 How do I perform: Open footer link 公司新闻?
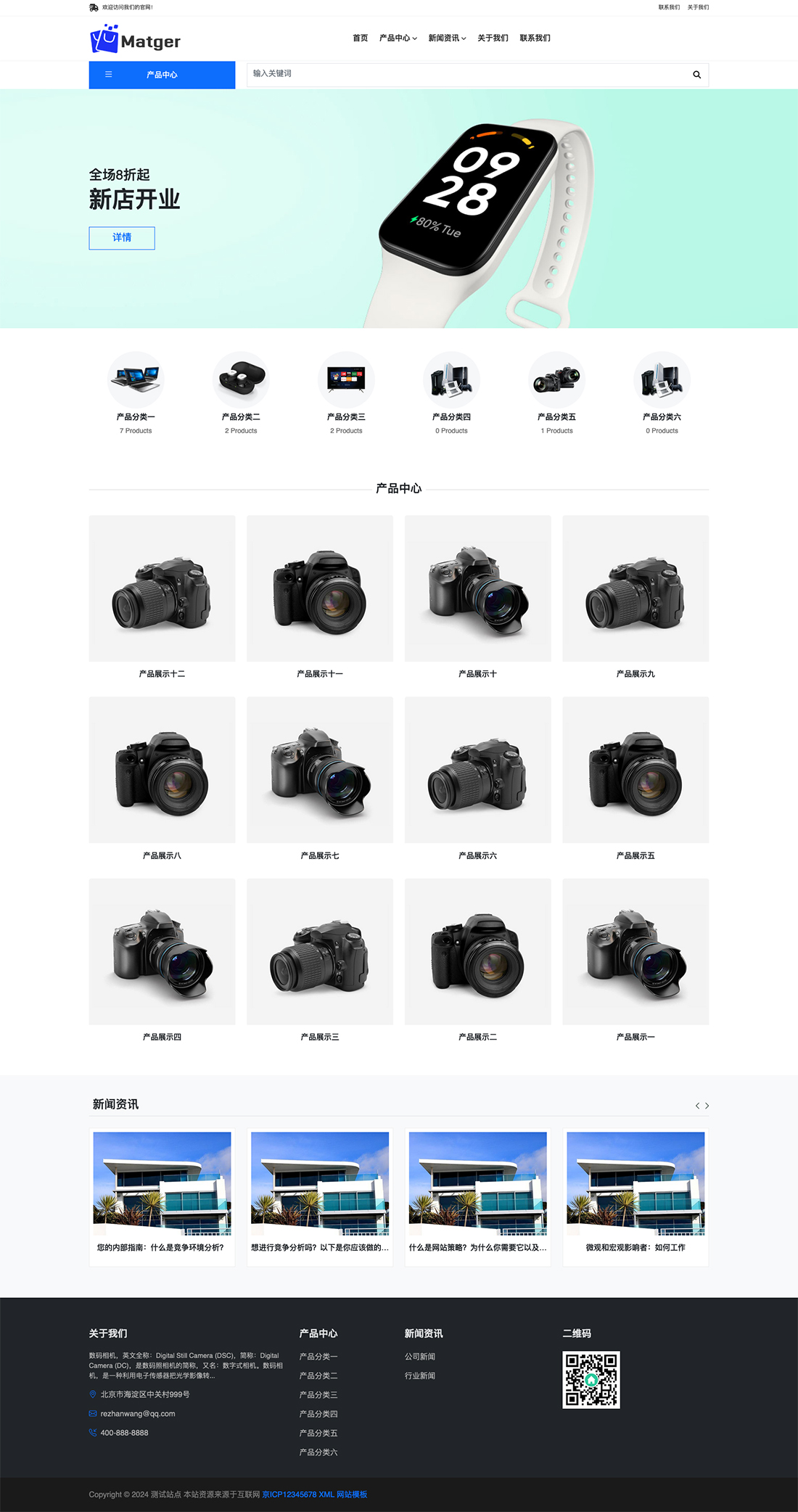point(420,1357)
